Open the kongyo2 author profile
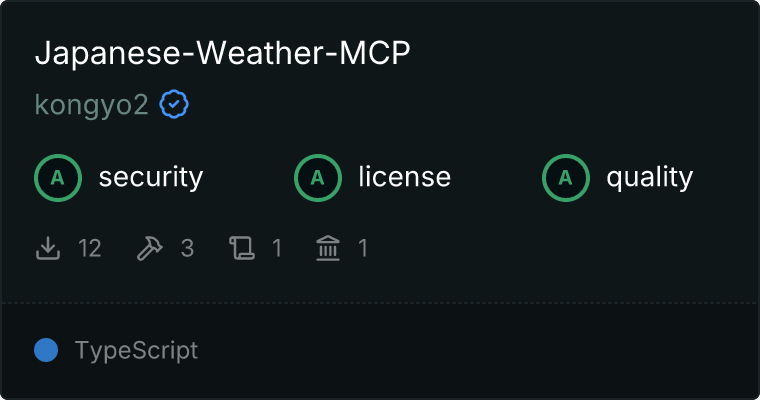This screenshot has width=760, height=400. [x=92, y=105]
